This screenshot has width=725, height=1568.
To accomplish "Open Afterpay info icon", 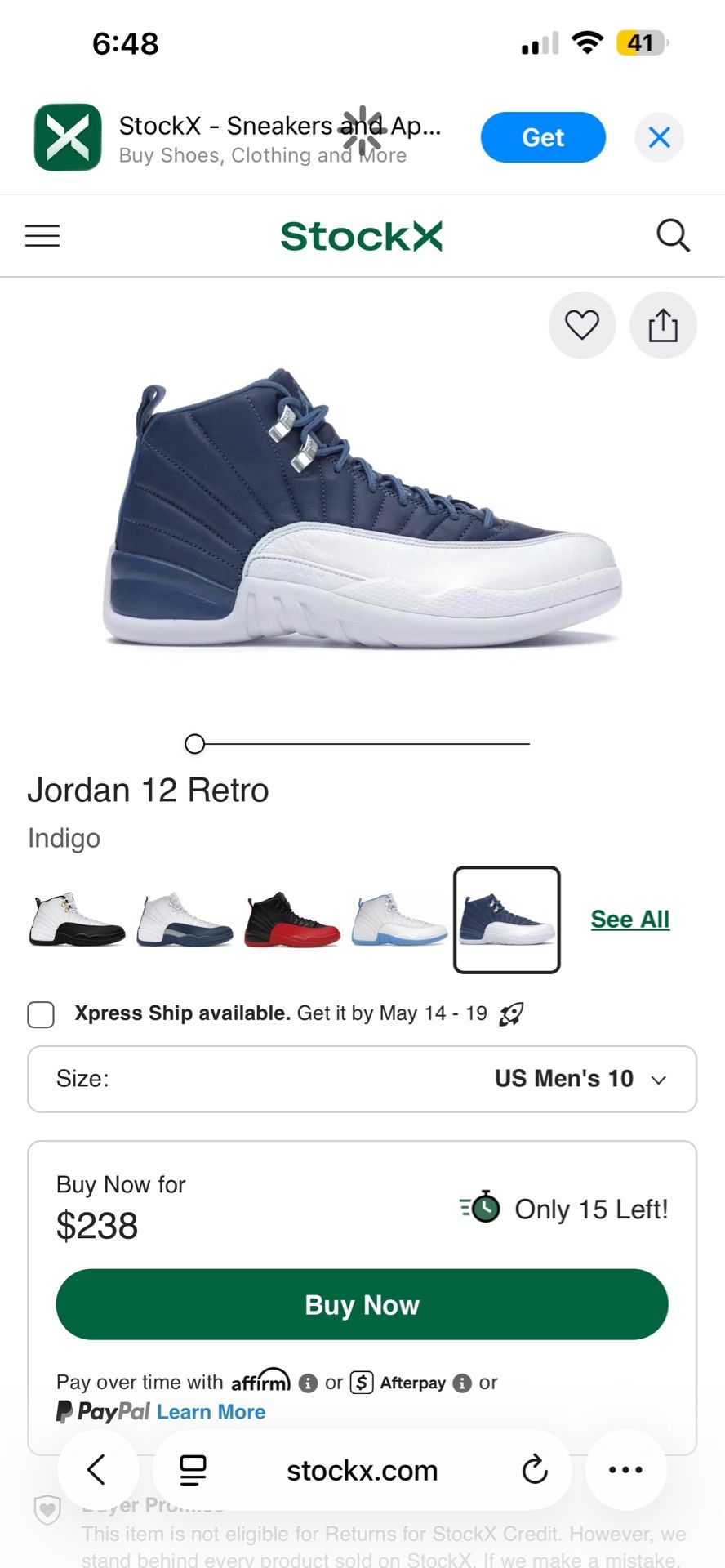I will tap(462, 1383).
